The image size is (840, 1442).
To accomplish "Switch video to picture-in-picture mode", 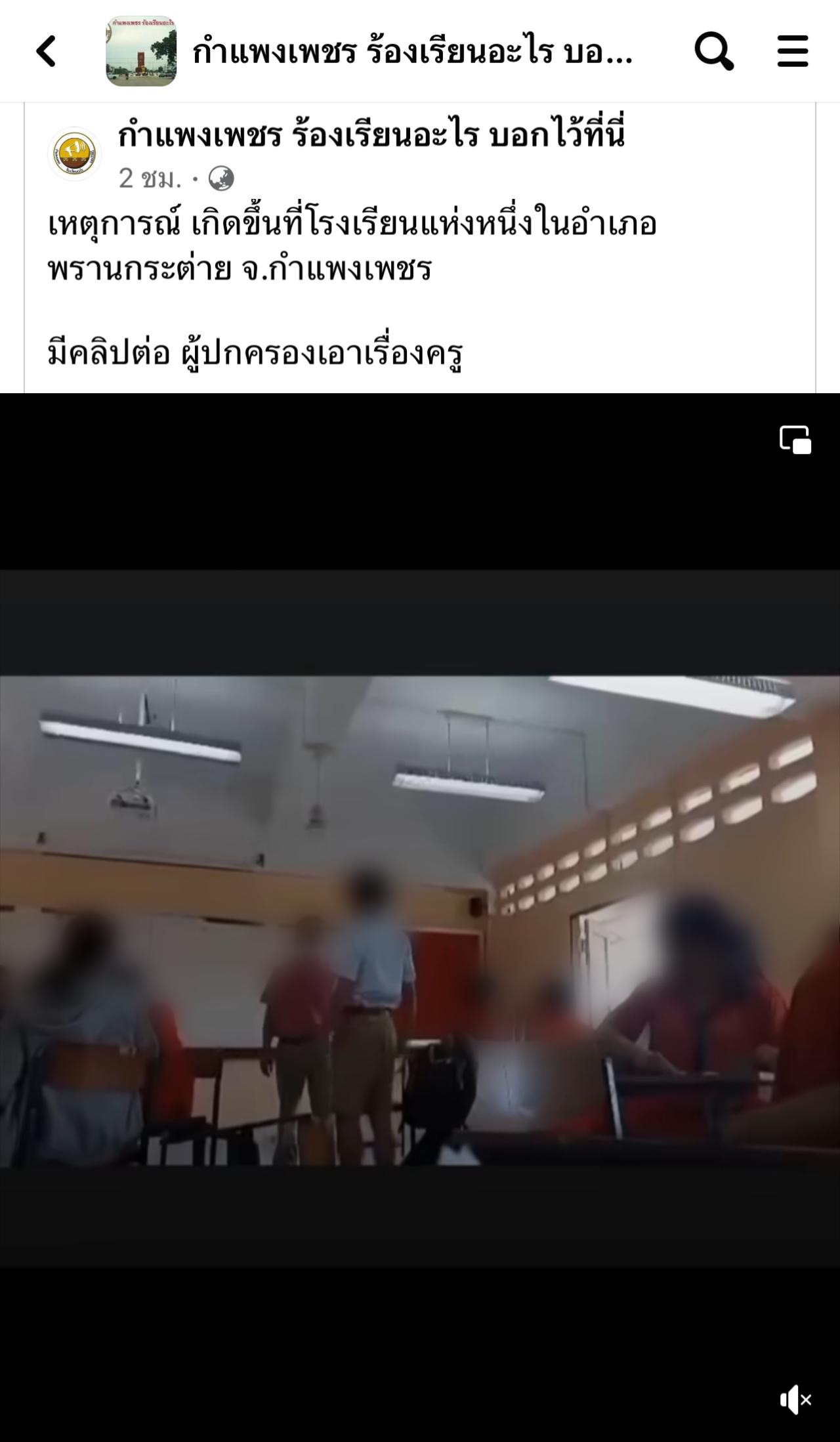I will (x=795, y=440).
